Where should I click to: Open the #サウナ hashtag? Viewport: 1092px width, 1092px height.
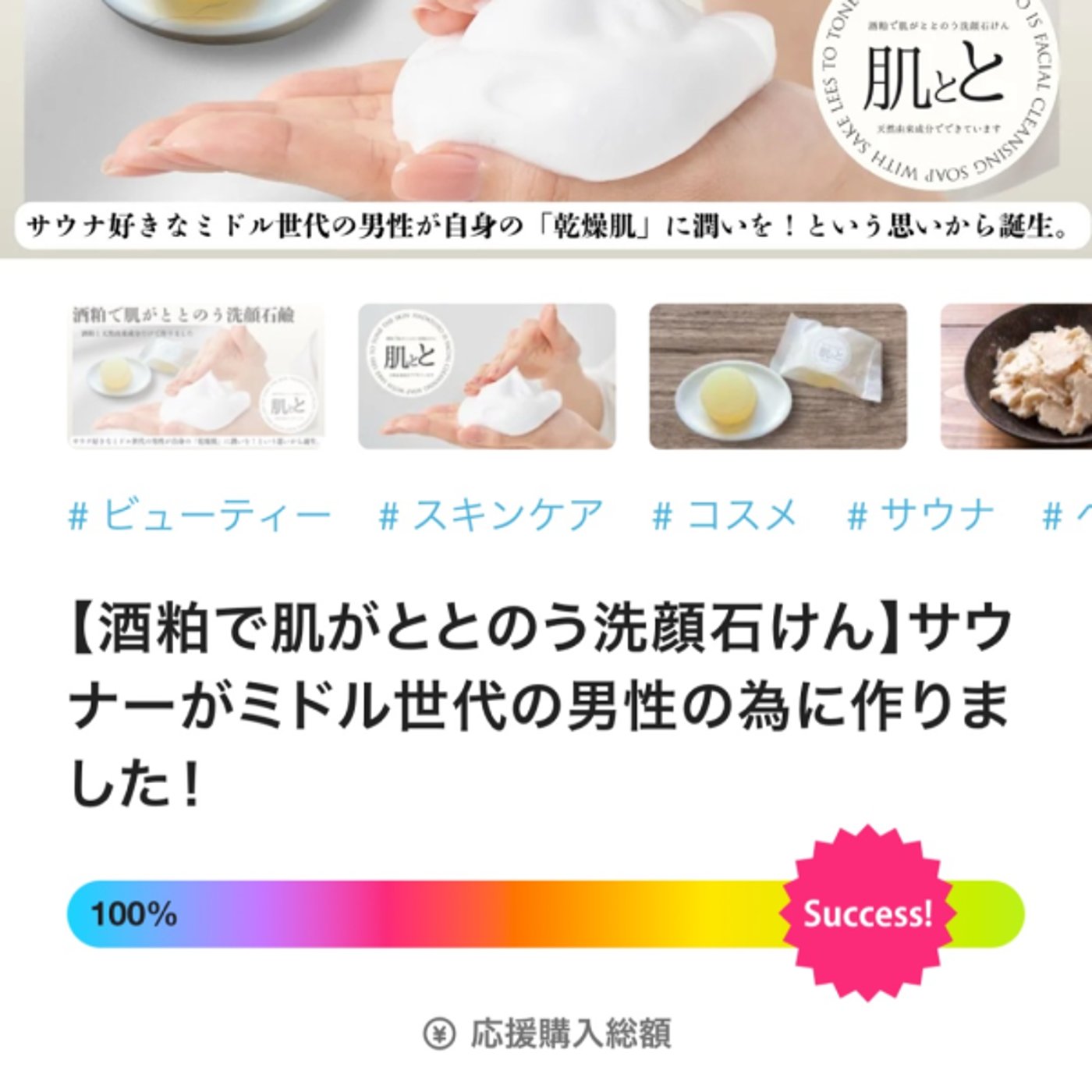(921, 516)
